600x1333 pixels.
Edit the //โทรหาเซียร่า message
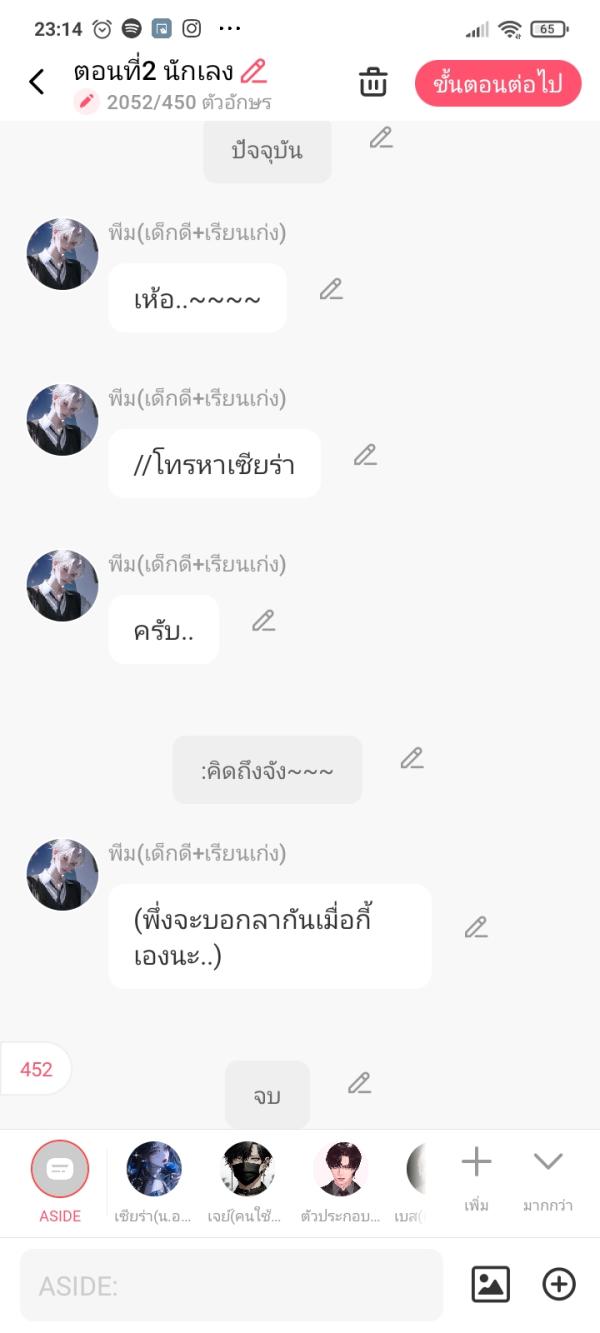point(365,456)
